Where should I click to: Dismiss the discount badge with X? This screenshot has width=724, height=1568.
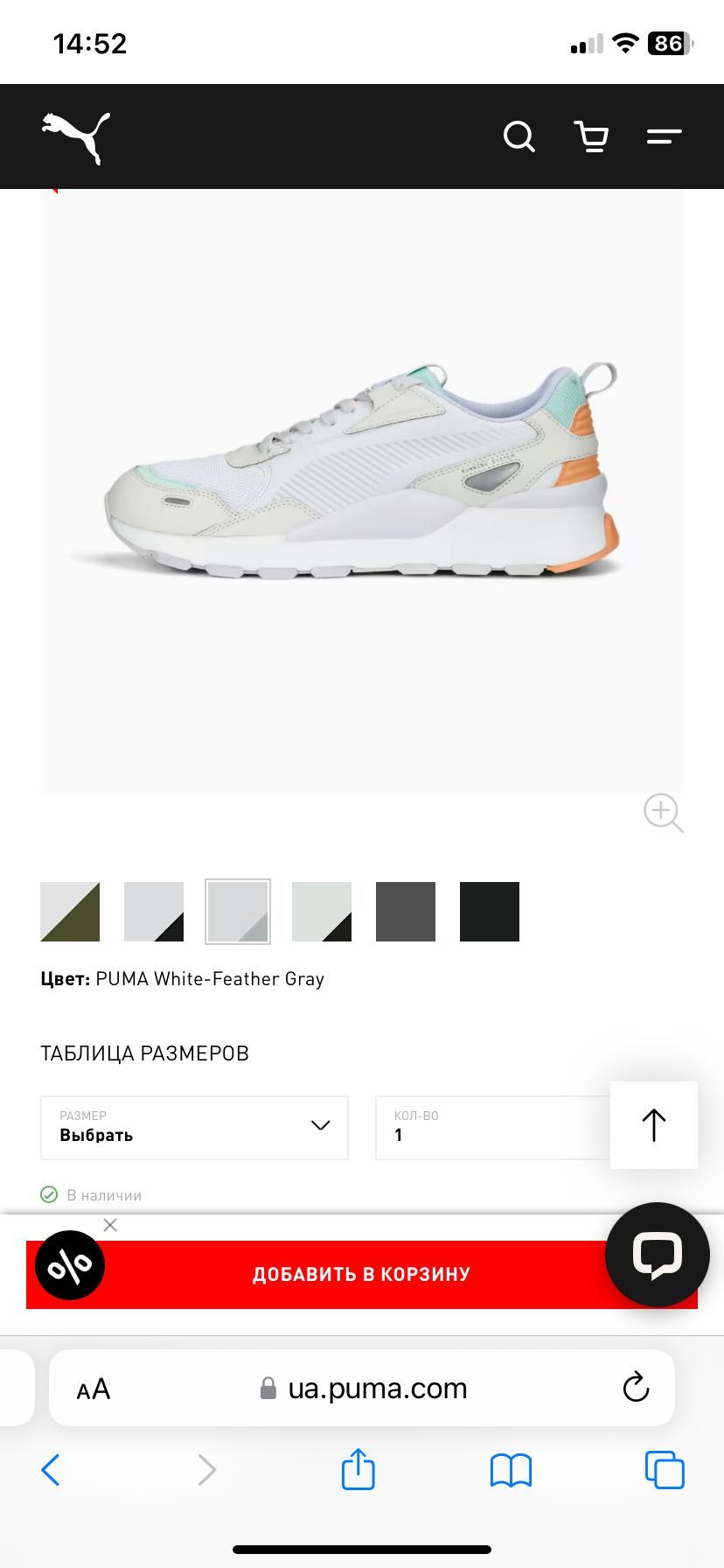[x=110, y=1225]
